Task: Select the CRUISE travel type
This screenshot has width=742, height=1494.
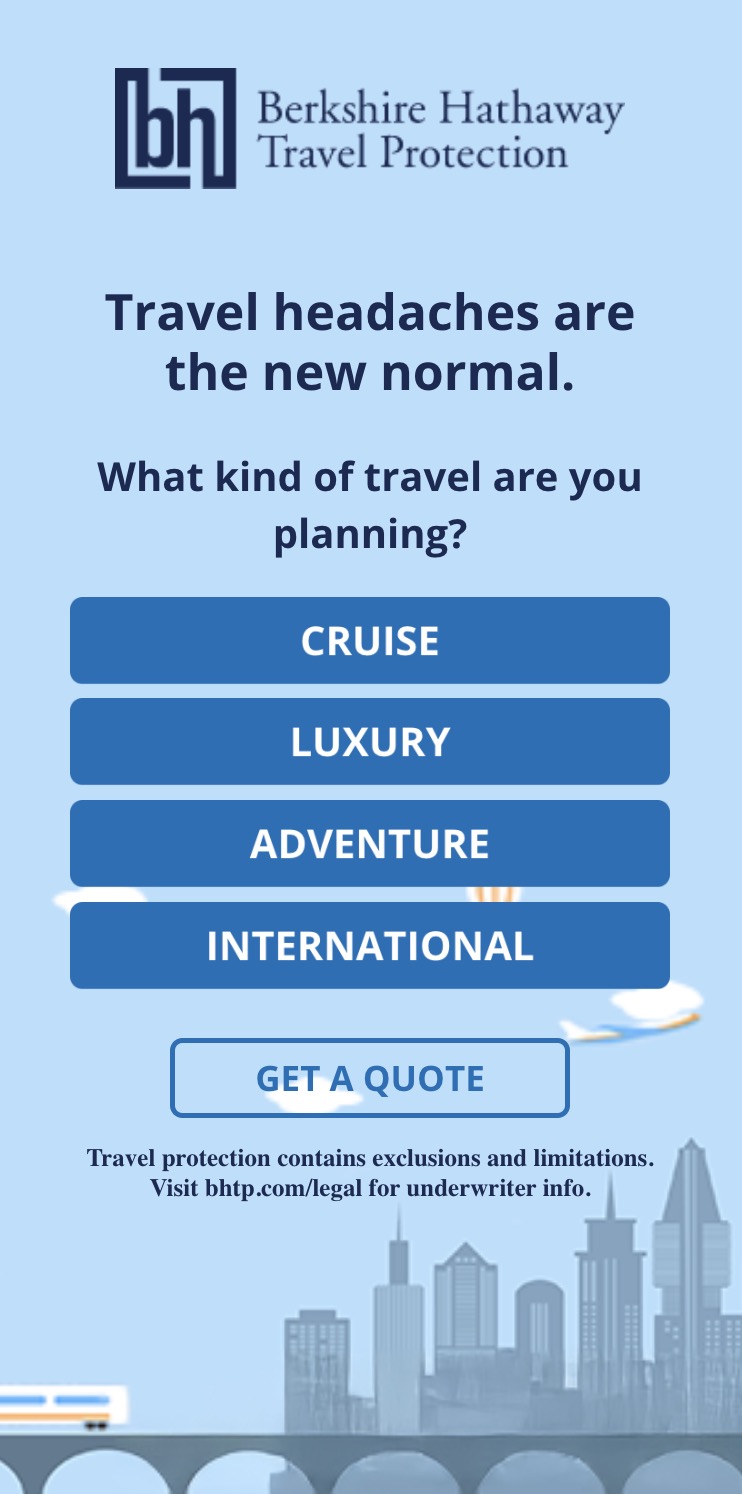Action: click(370, 641)
